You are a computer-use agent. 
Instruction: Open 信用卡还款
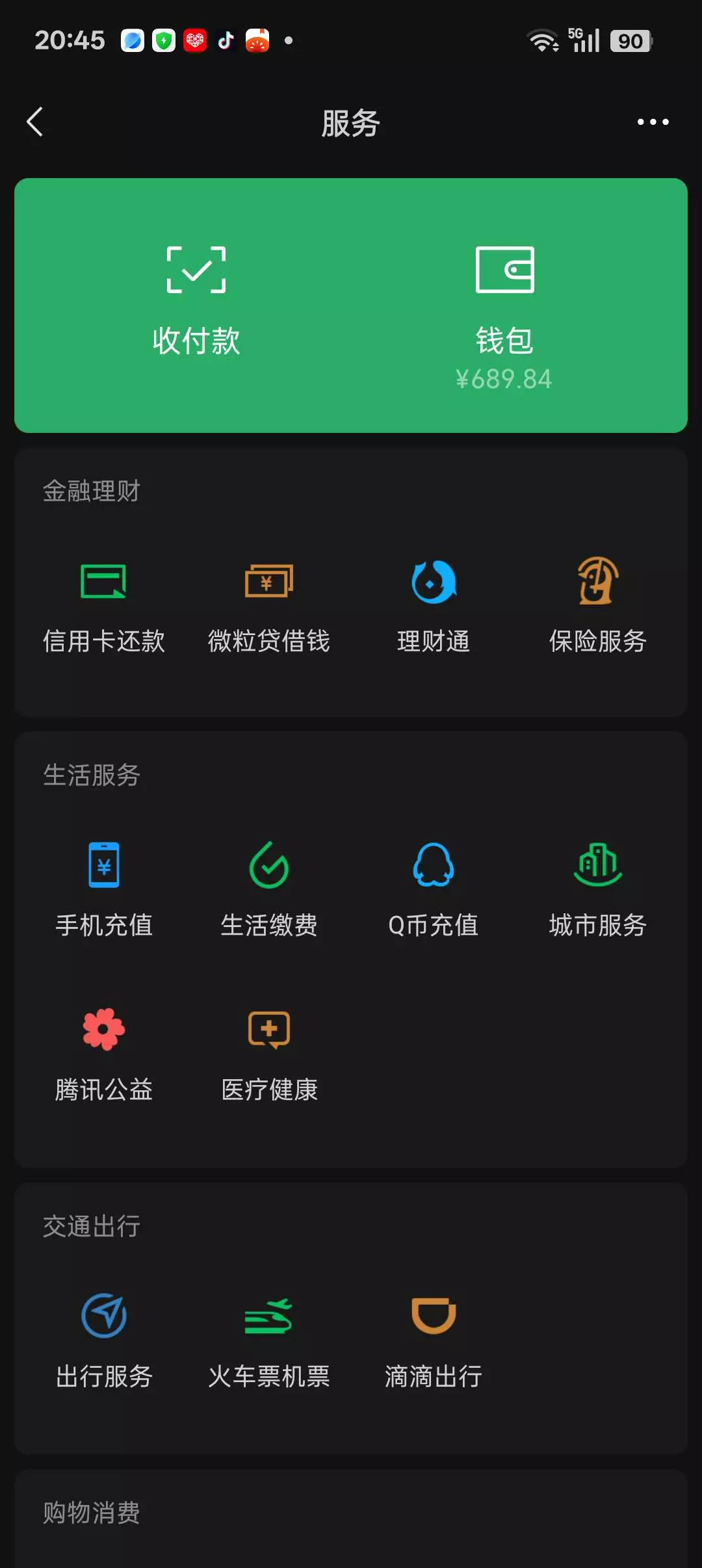coord(104,606)
